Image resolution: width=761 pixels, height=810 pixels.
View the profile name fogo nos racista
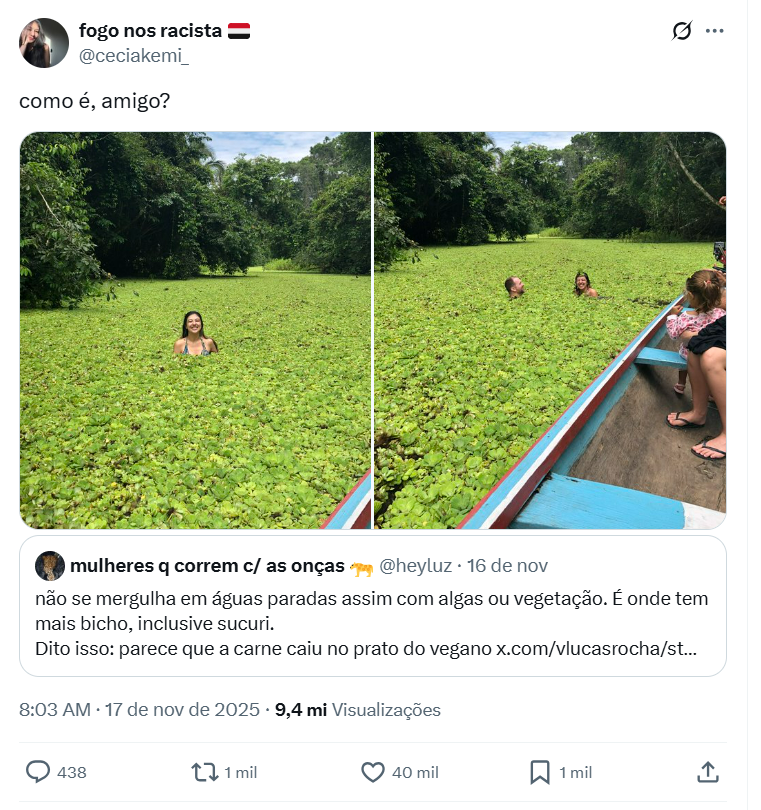pyautogui.click(x=150, y=30)
